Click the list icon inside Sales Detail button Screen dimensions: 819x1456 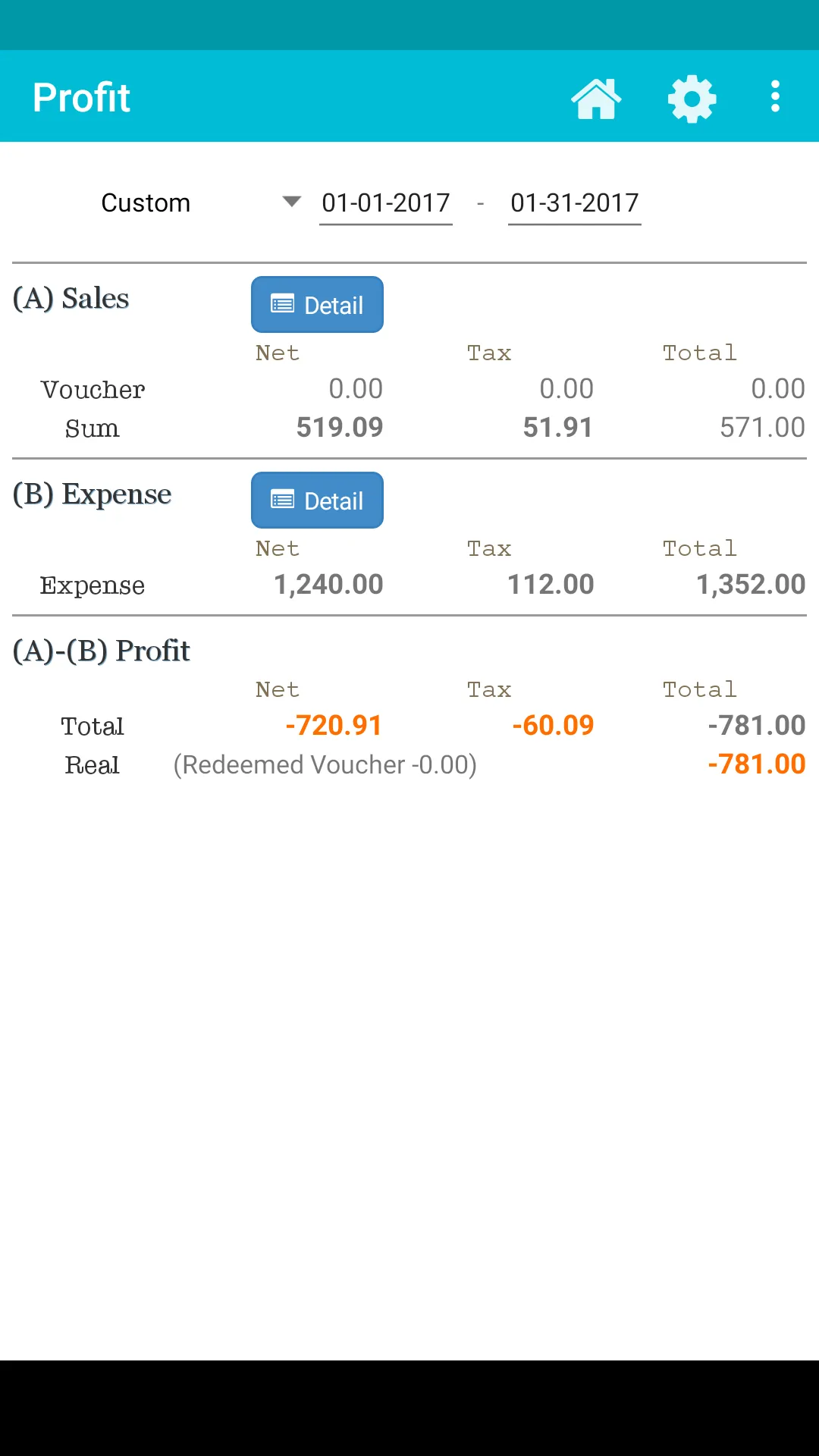281,303
